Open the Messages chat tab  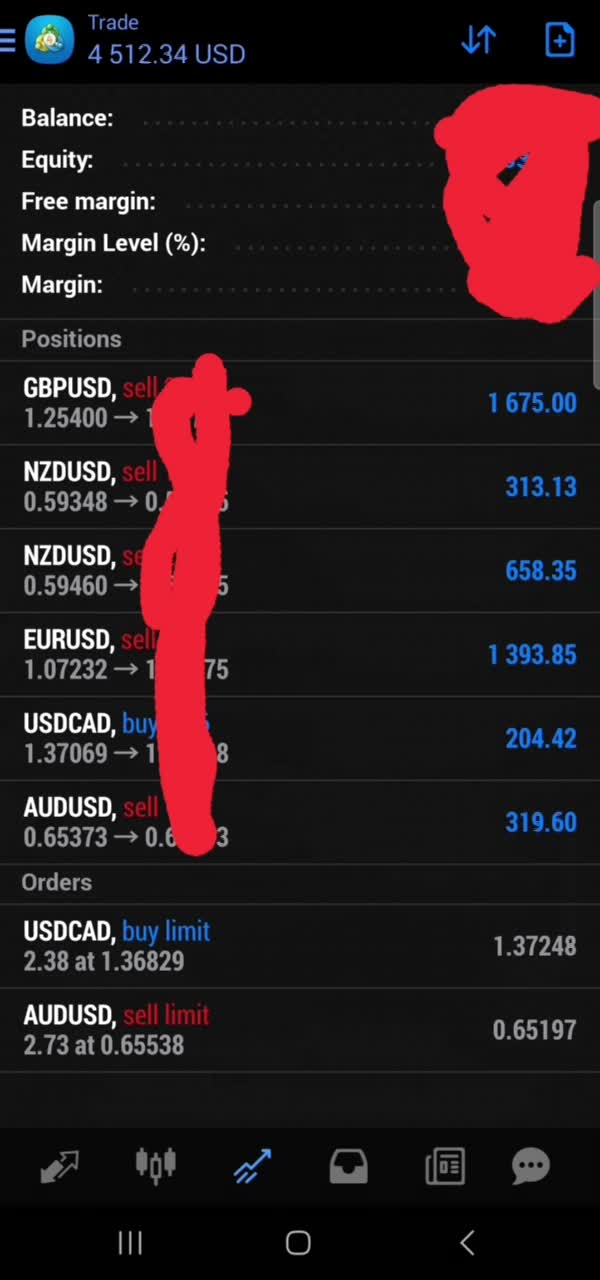pyautogui.click(x=531, y=1165)
